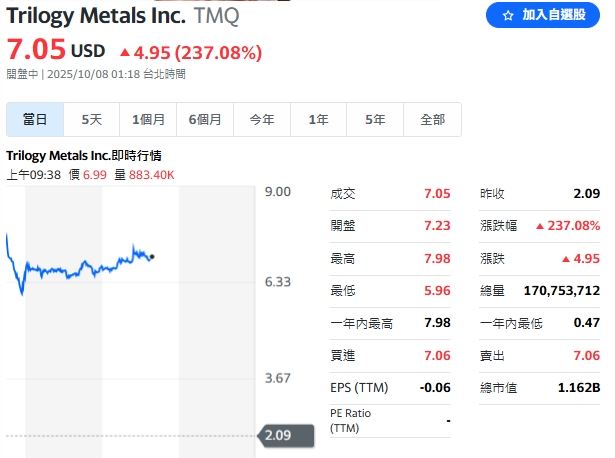The image size is (615, 458).
Task: Switch chart to 今年 range
Action: [x=262, y=119]
